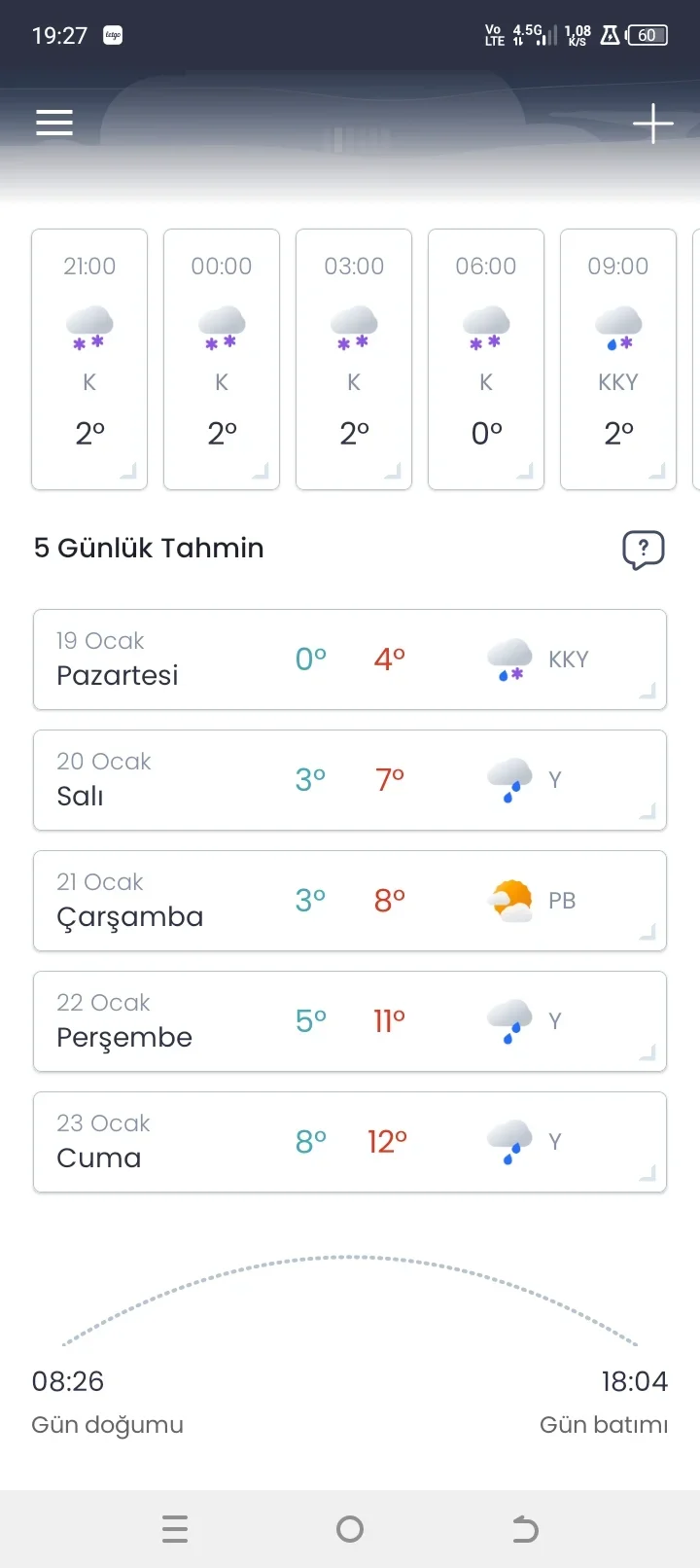Expand the 19 Ocak Pazartesi forecast row
Viewport: 700px width, 1568px height.
tap(648, 692)
